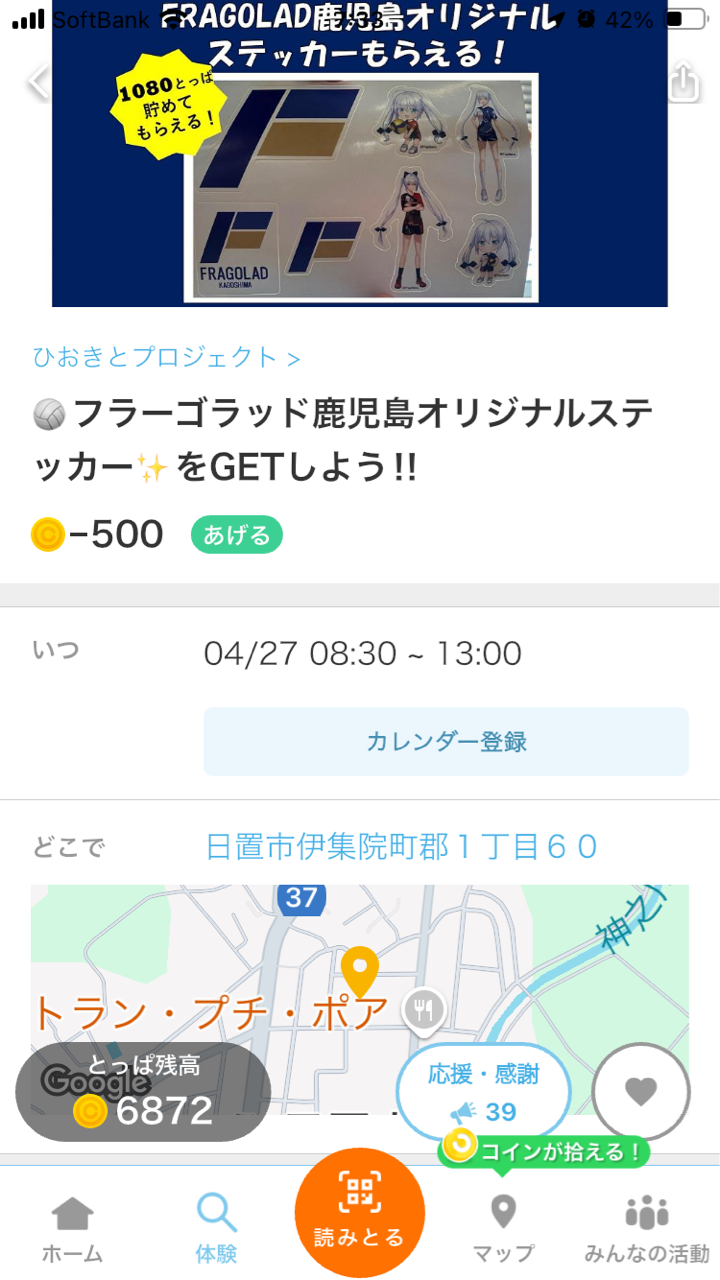
Task: Go back using the left arrow
Action: (x=37, y=82)
